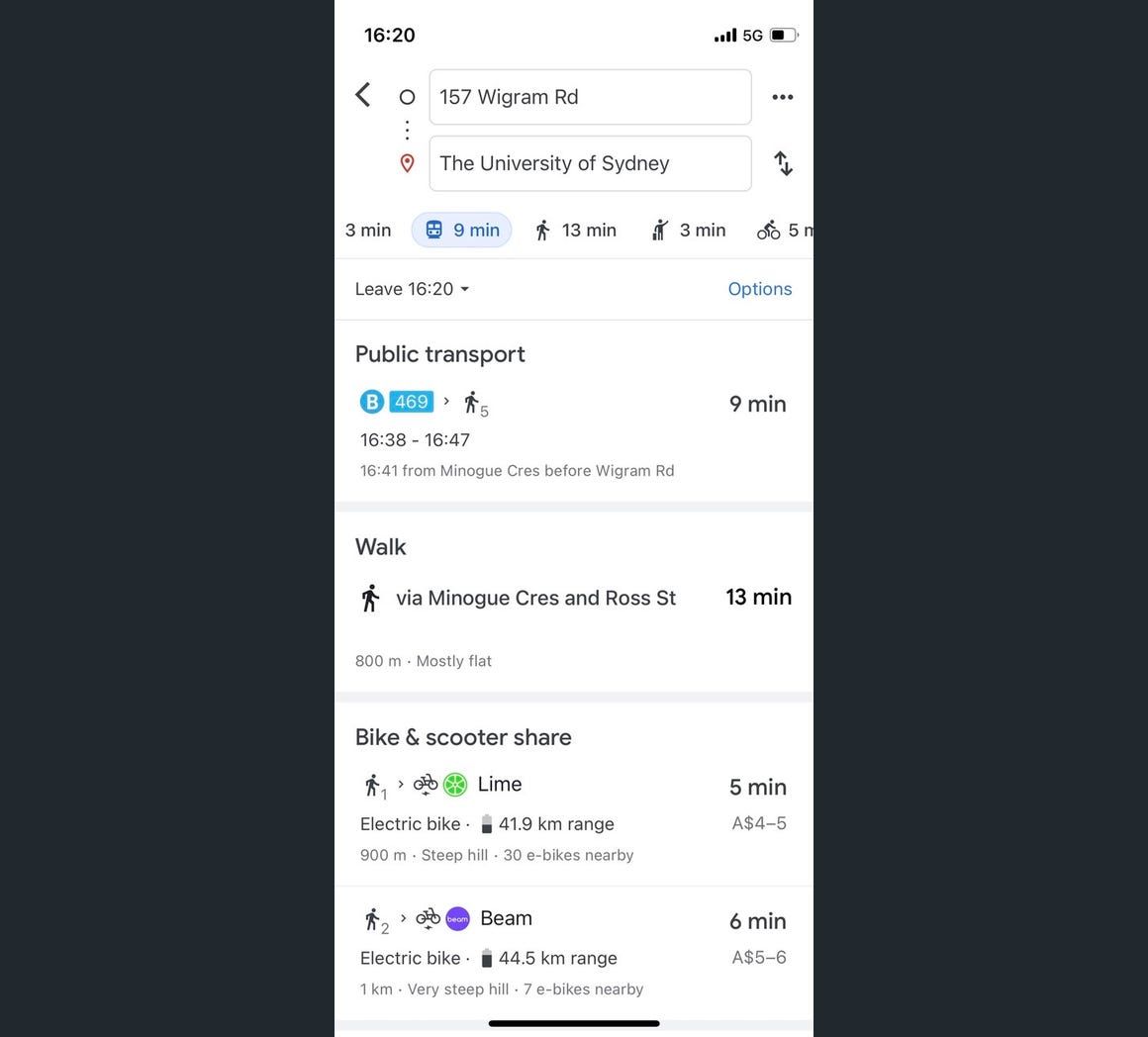The height and width of the screenshot is (1037, 1148).
Task: Switch to the cycling tab
Action: [x=785, y=231]
